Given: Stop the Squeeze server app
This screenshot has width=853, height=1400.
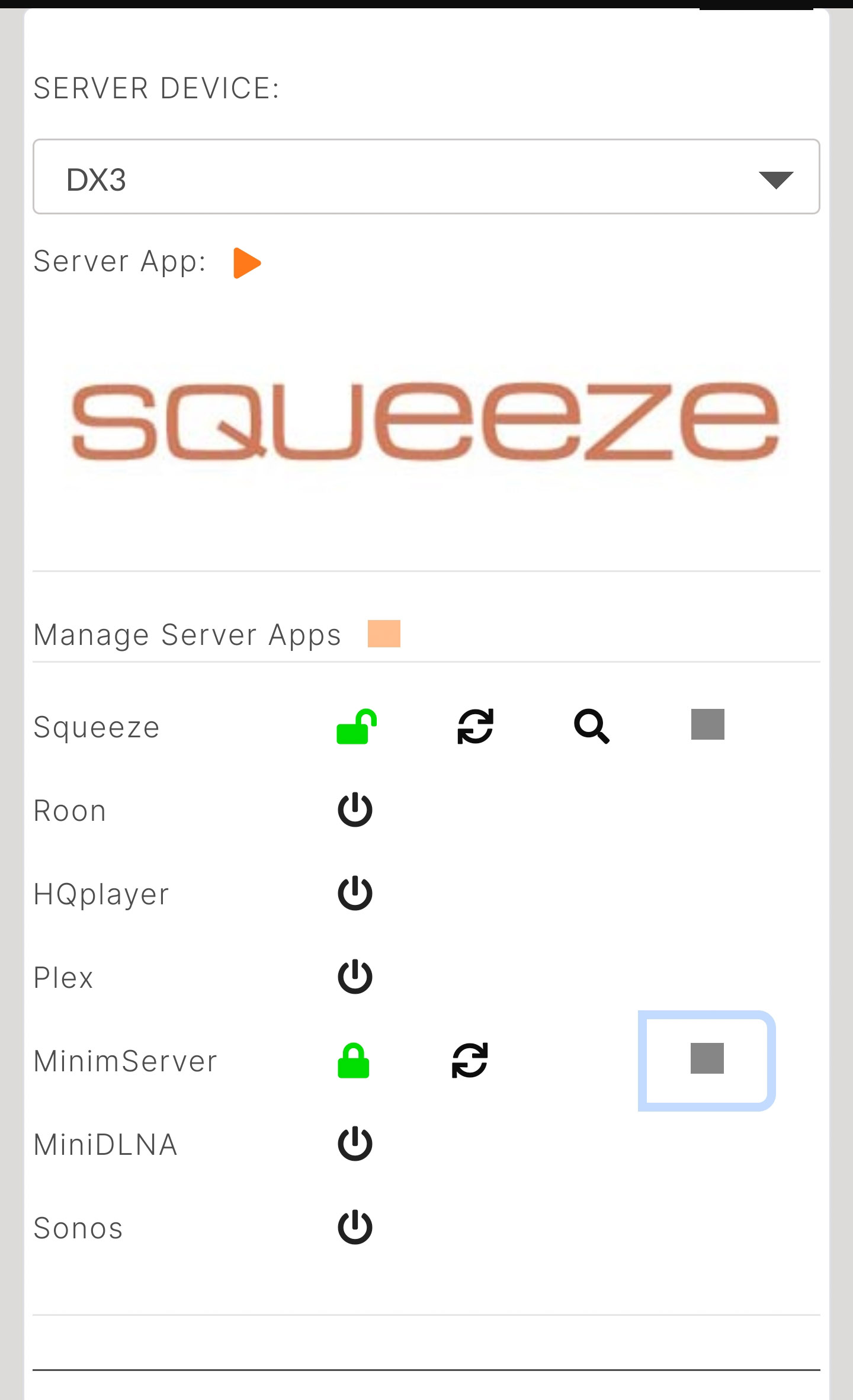Looking at the screenshot, I should (x=707, y=724).
